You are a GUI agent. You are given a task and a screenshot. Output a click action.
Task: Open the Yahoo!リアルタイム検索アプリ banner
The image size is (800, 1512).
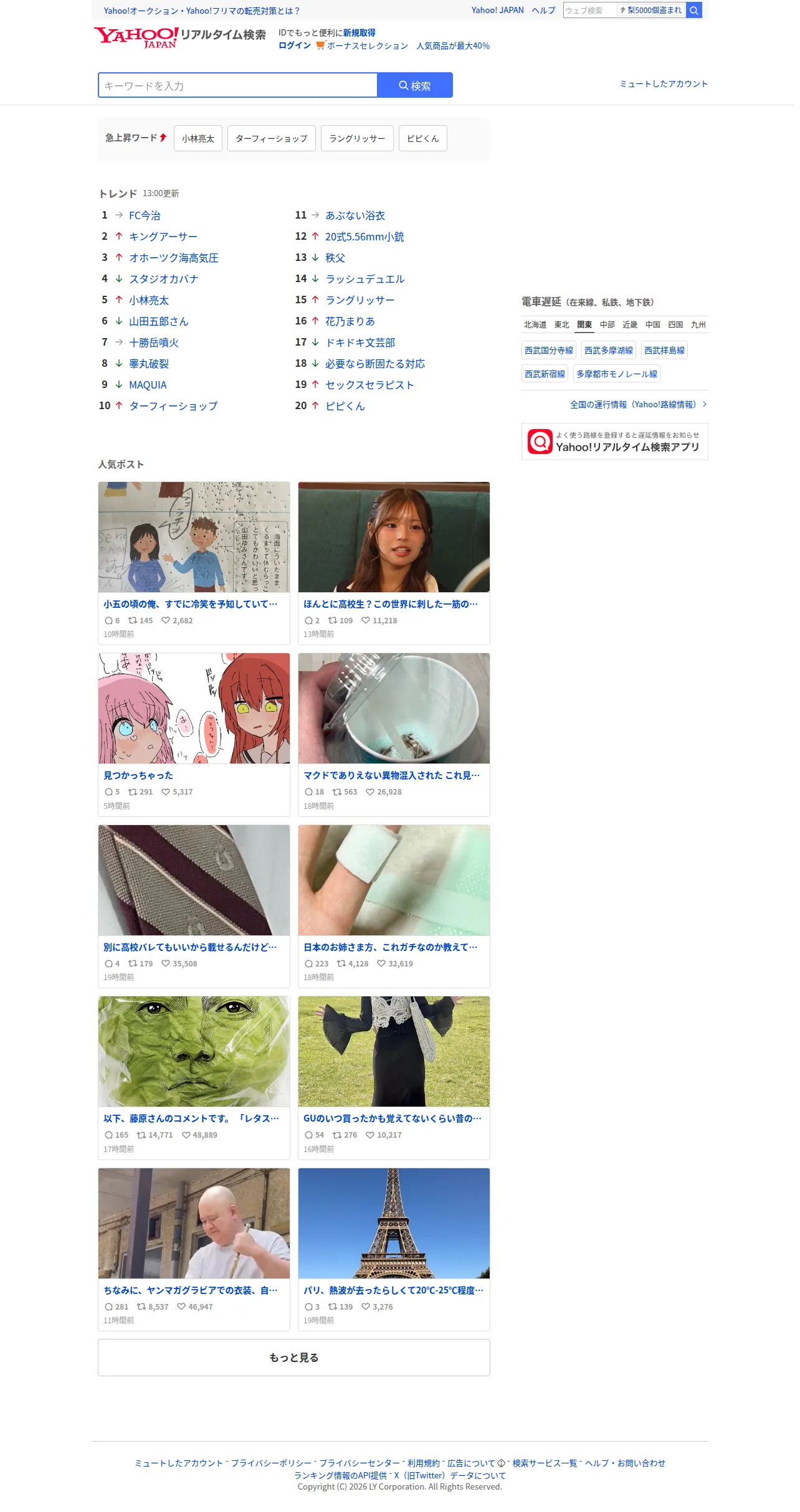point(615,442)
